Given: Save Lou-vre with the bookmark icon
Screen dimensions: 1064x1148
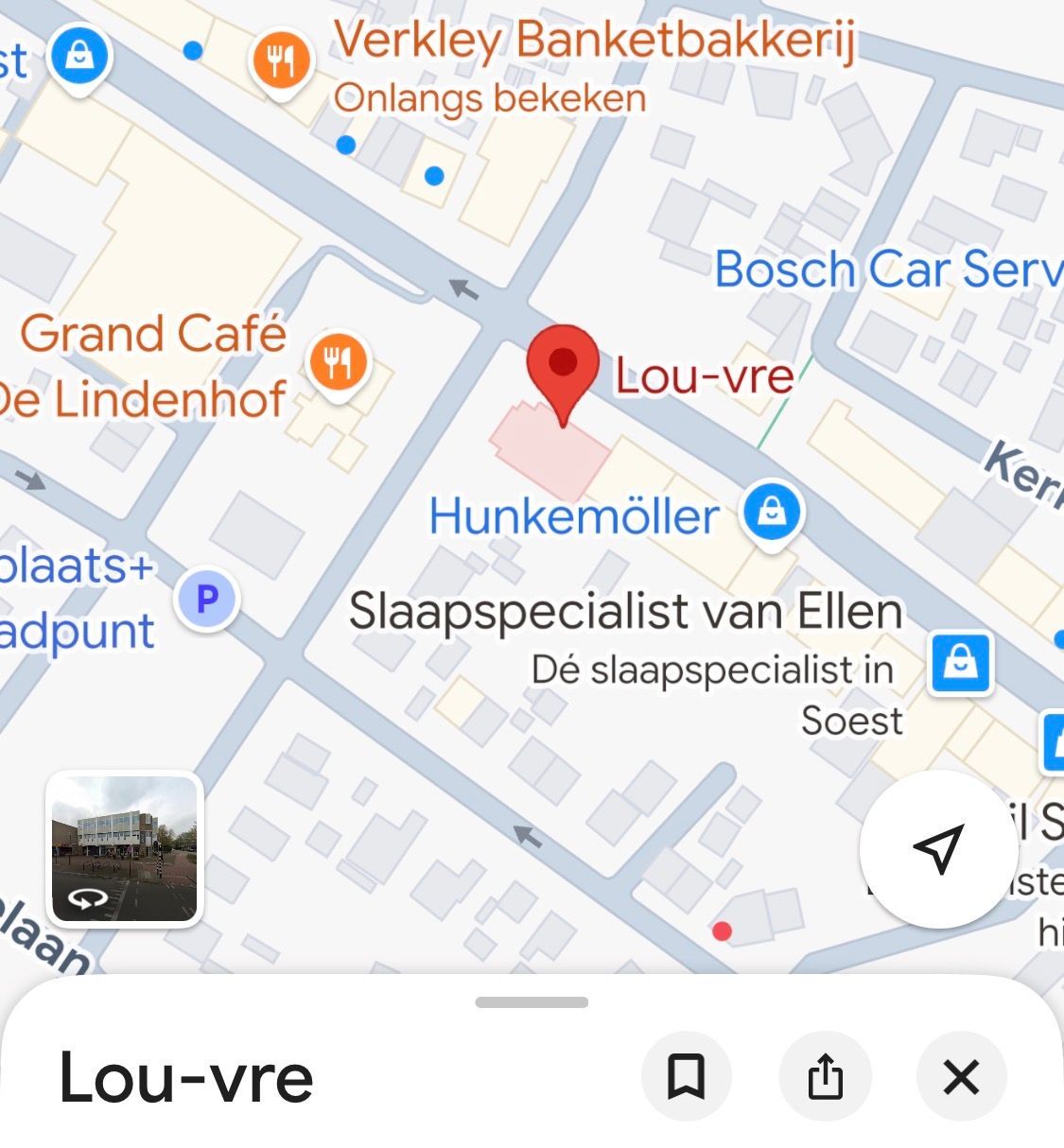Looking at the screenshot, I should pos(686,1076).
